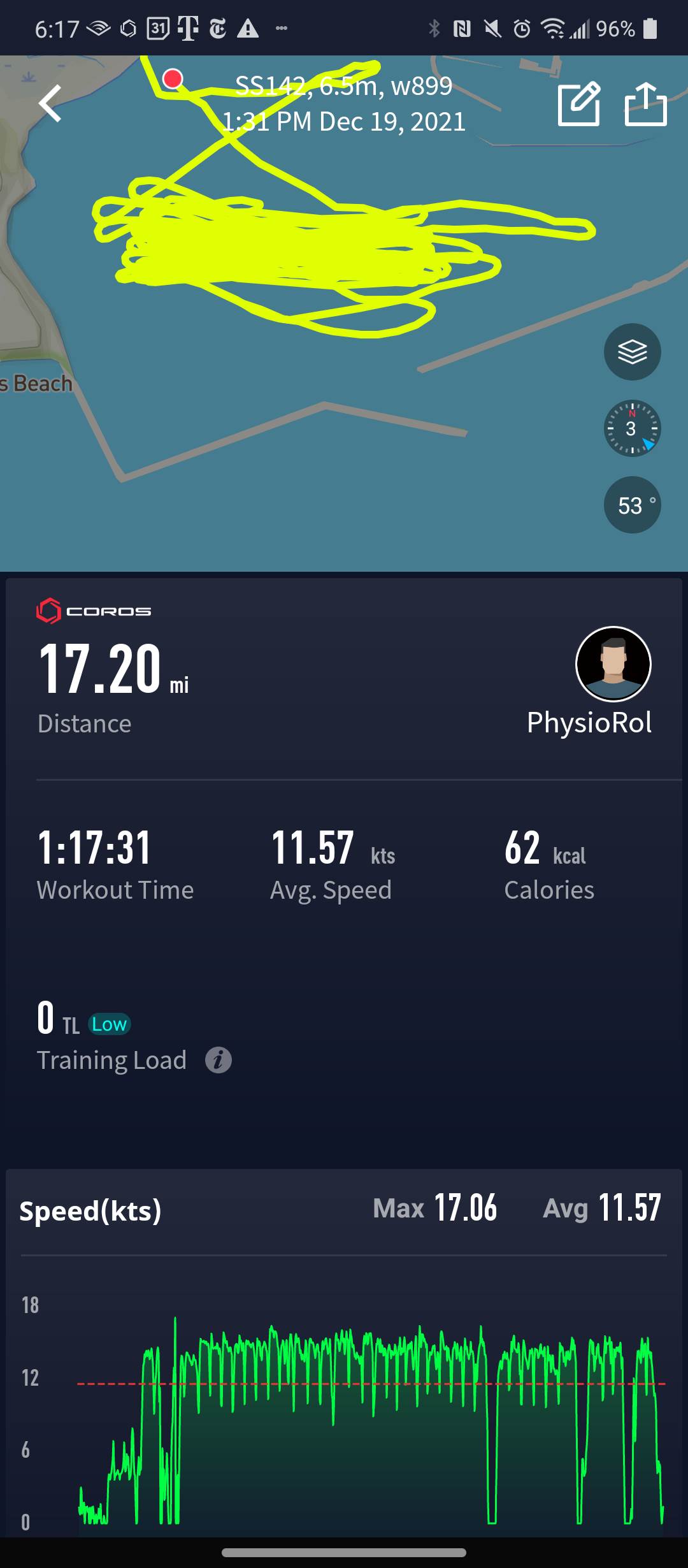The height and width of the screenshot is (1568, 688).
Task: Open the map layers button
Action: [x=632, y=352]
